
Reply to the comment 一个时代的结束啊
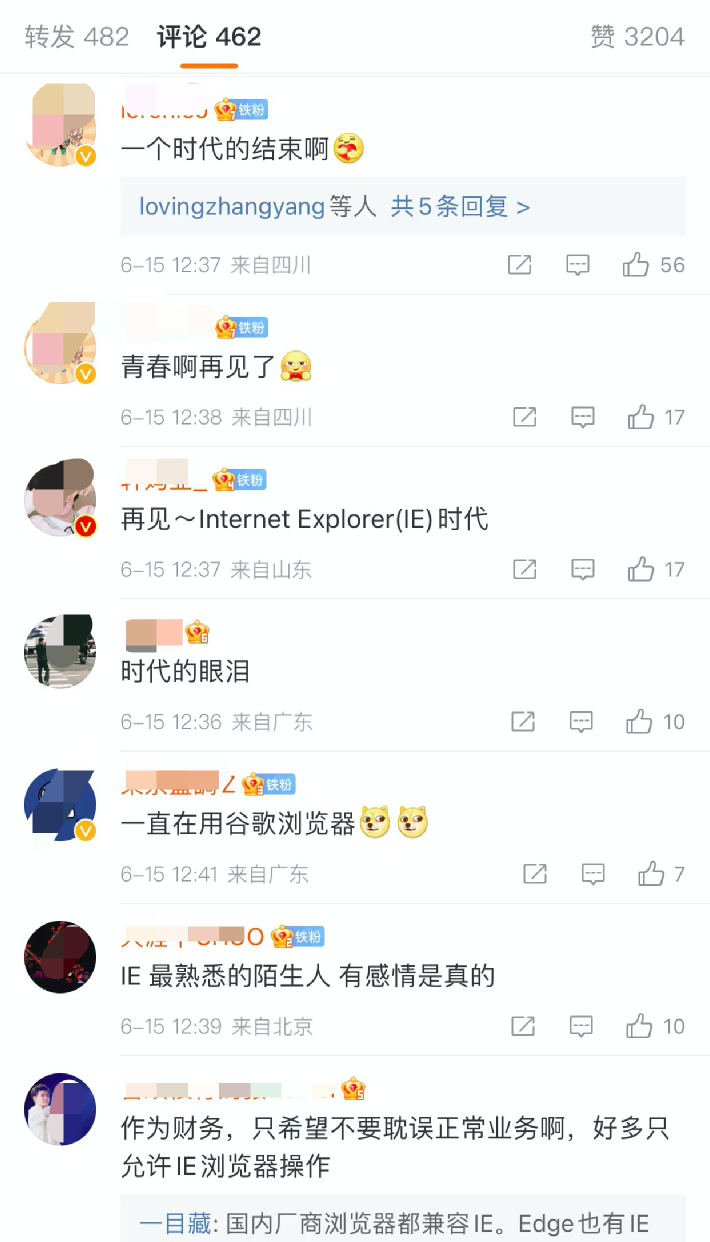point(577,265)
